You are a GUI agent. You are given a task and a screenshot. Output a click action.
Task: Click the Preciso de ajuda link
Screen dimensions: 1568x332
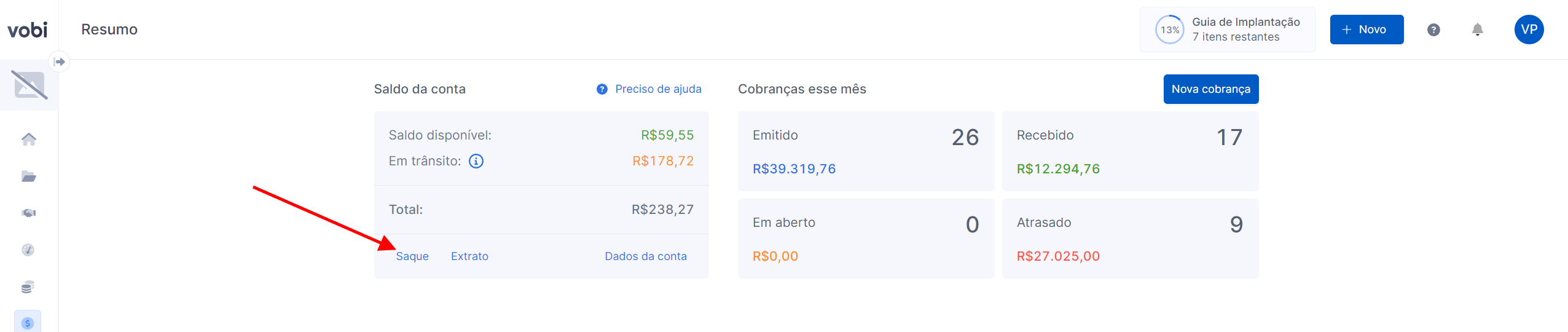point(649,89)
